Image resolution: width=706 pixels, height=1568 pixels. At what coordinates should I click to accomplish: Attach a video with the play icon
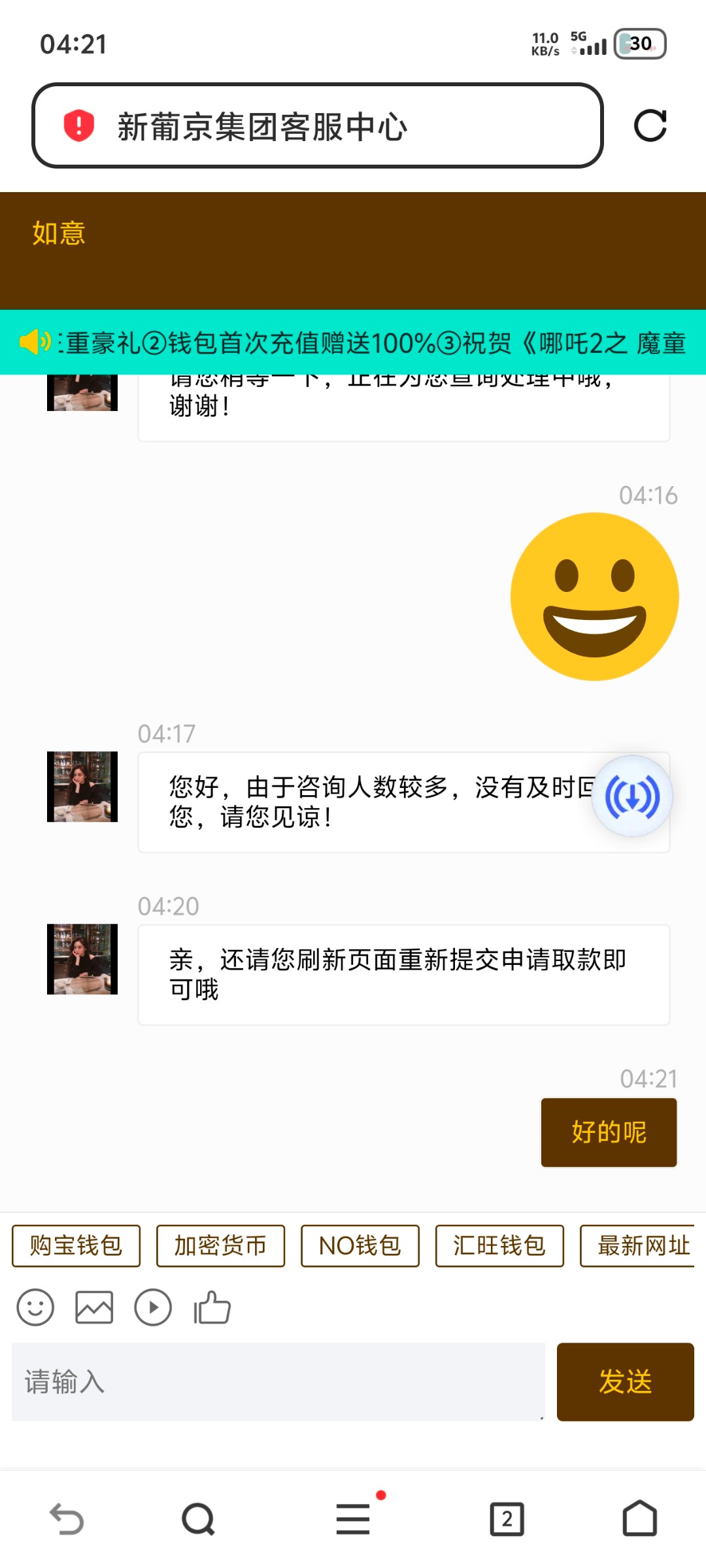pyautogui.click(x=153, y=1307)
